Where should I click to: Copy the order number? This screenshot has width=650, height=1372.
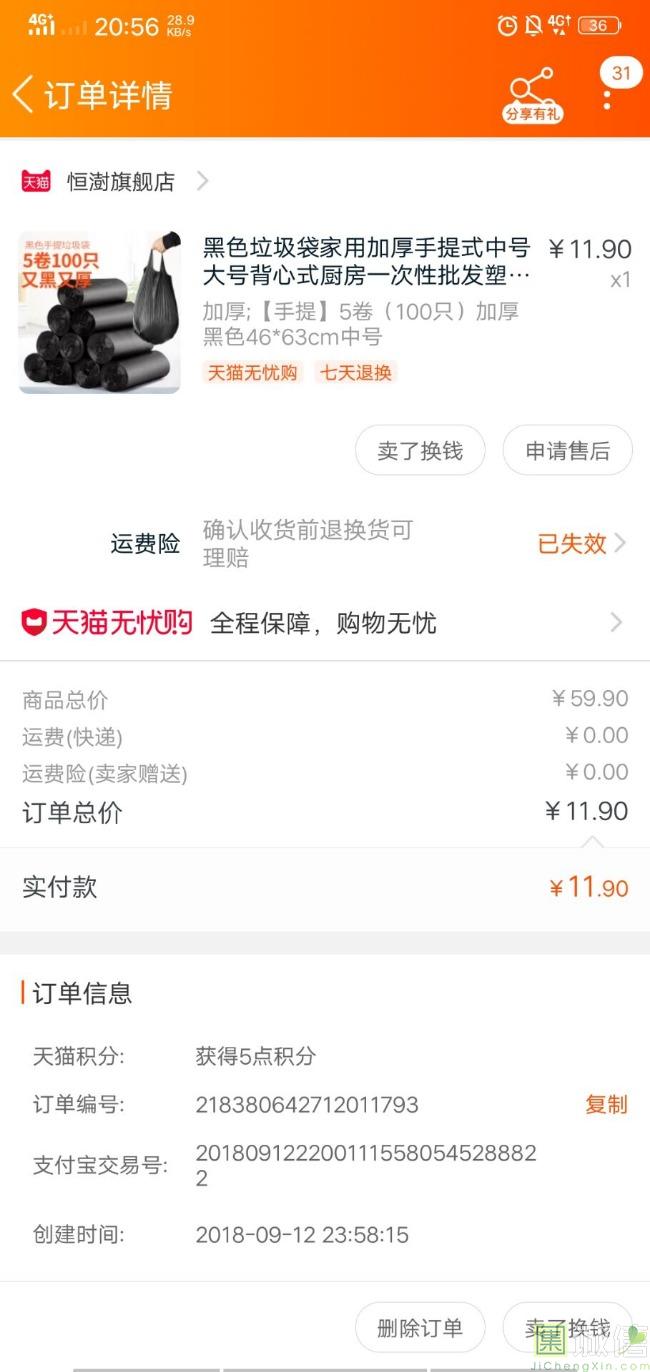[x=606, y=1104]
